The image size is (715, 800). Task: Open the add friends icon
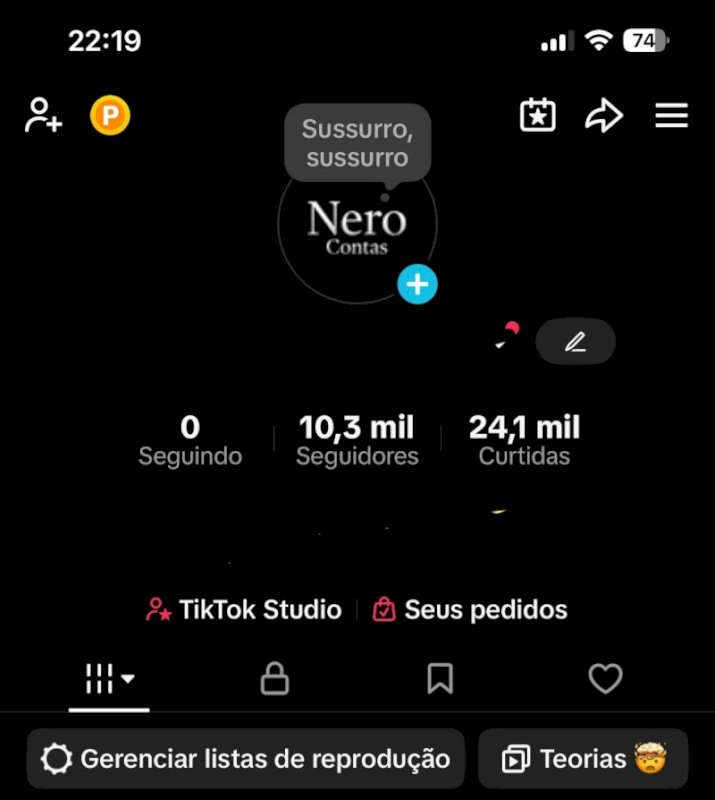(x=43, y=116)
